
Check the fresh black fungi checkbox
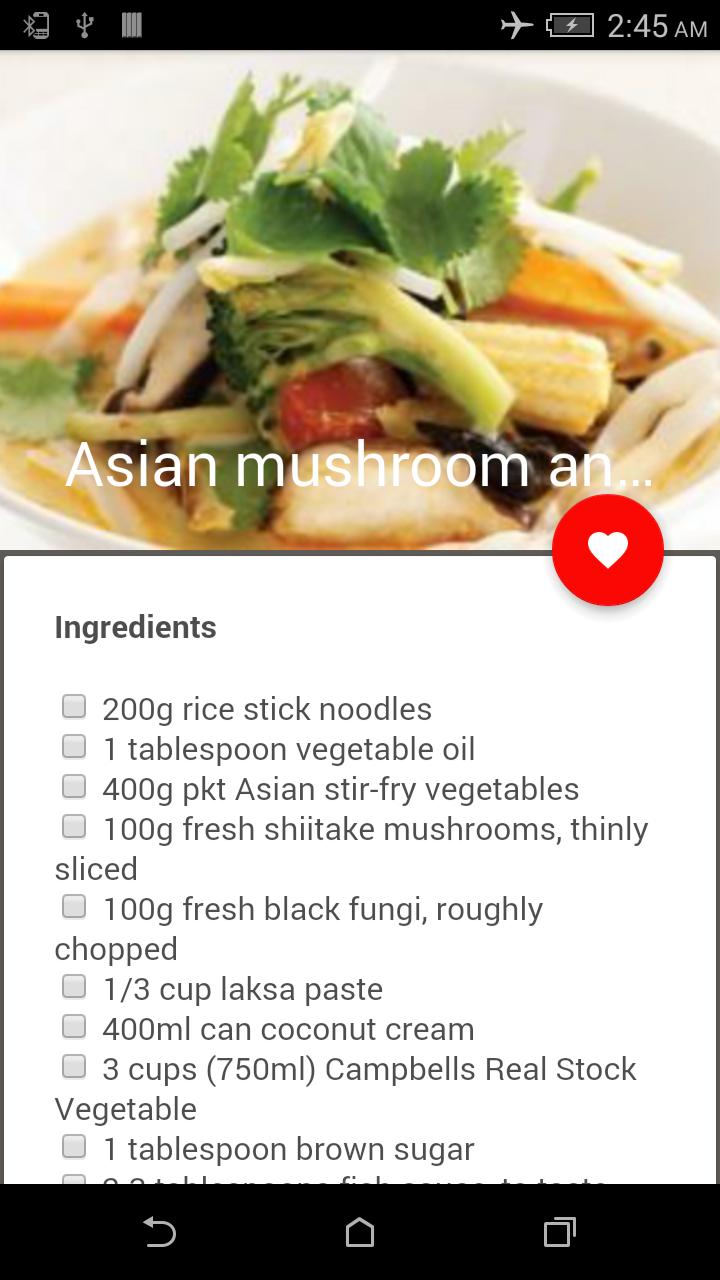click(73, 906)
